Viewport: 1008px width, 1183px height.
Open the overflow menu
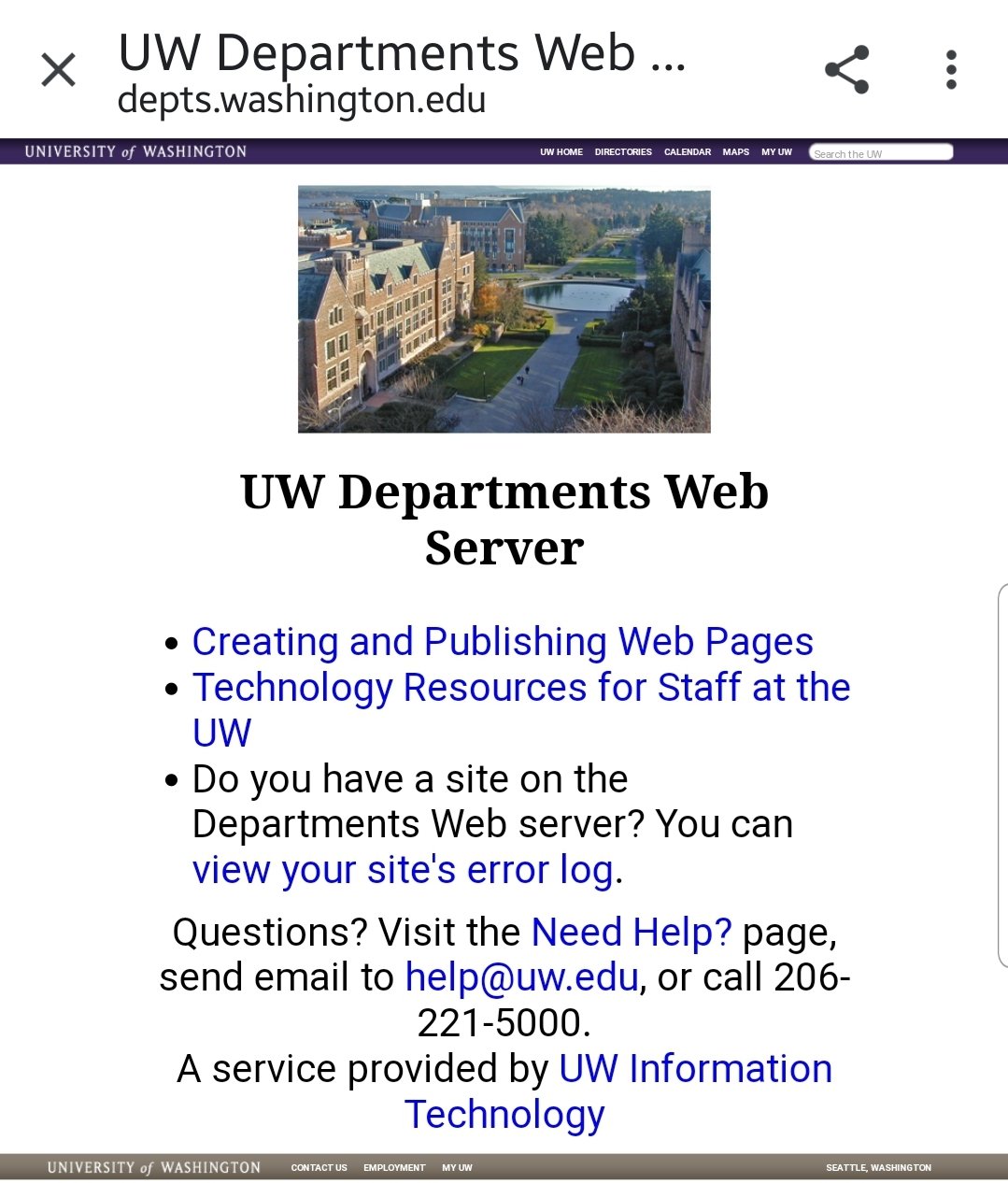951,70
